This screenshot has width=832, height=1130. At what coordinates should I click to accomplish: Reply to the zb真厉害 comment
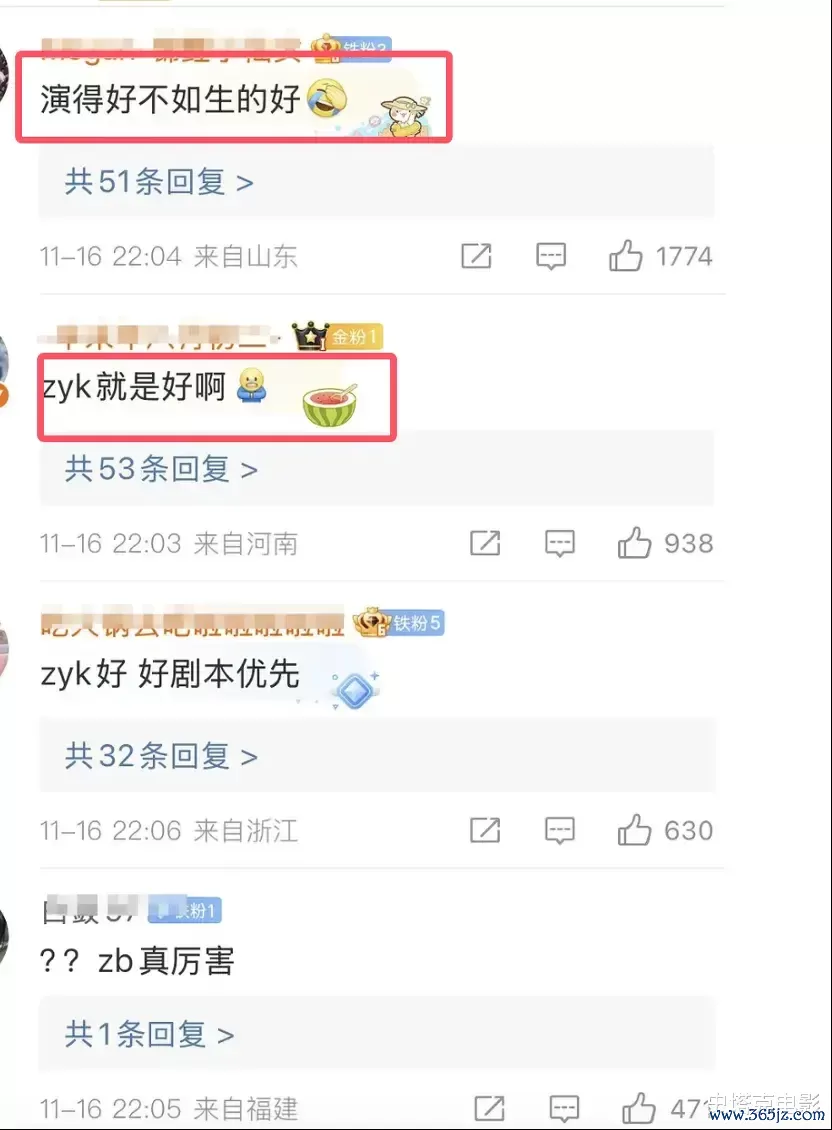click(565, 1108)
